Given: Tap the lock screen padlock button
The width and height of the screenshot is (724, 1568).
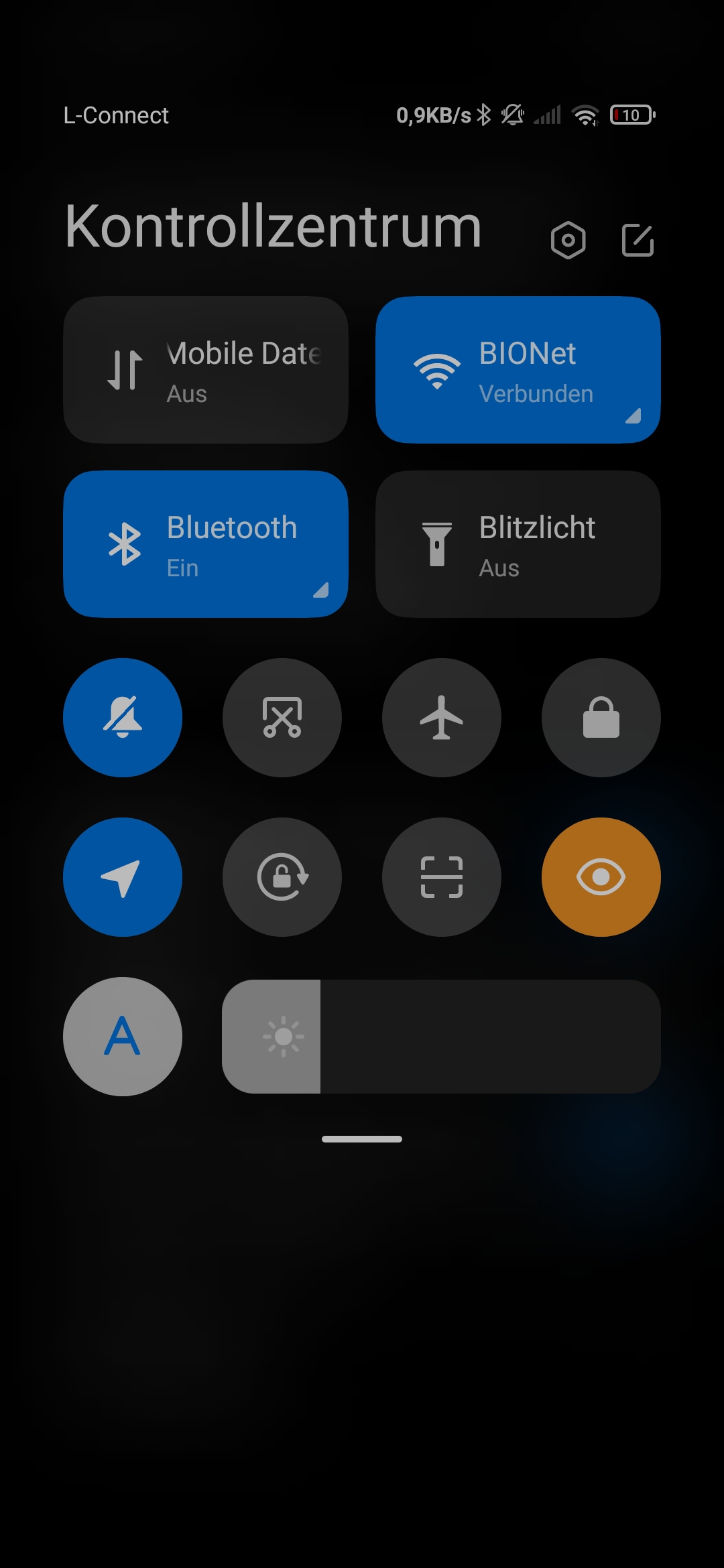Looking at the screenshot, I should pyautogui.click(x=601, y=718).
